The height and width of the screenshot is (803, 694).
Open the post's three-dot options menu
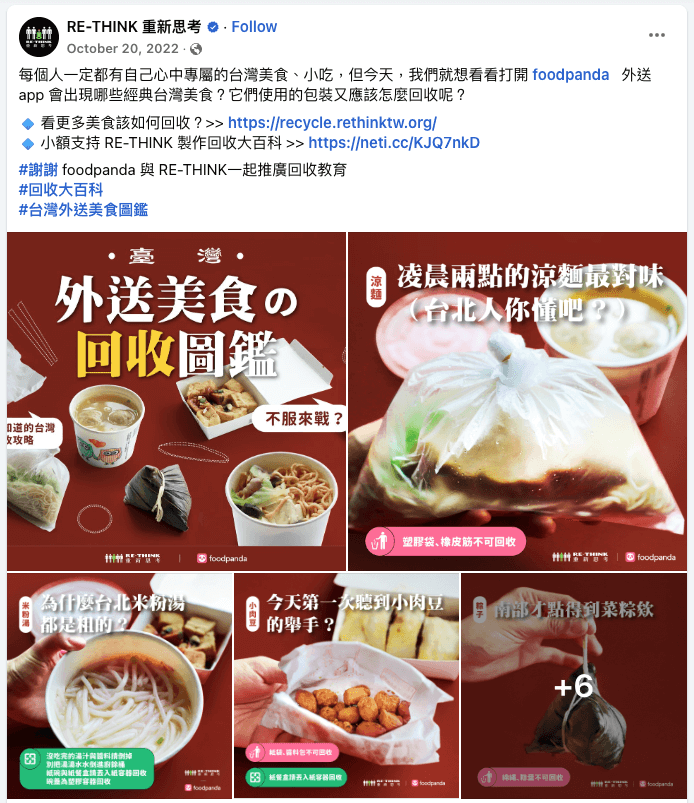tap(656, 35)
